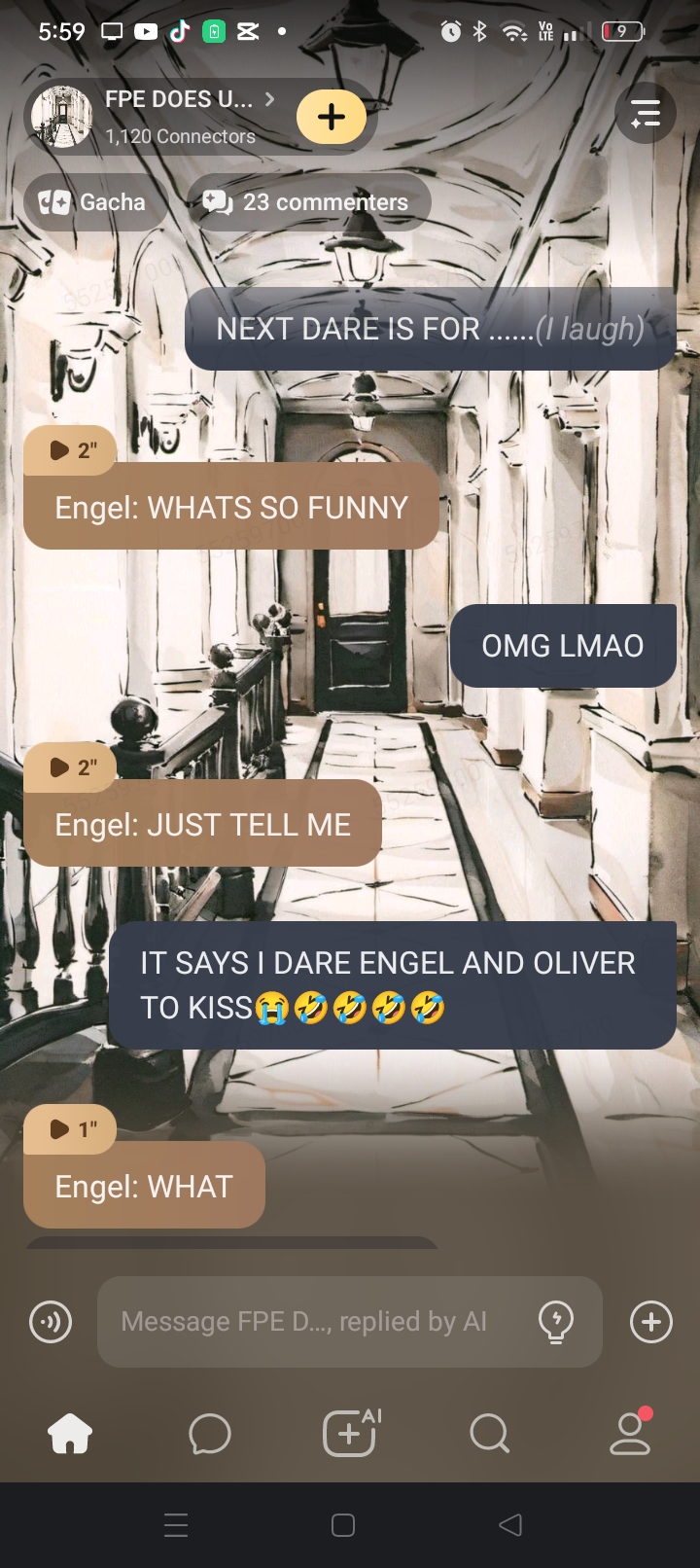The height and width of the screenshot is (1568, 700).
Task: Go back with system back button
Action: [510, 1525]
